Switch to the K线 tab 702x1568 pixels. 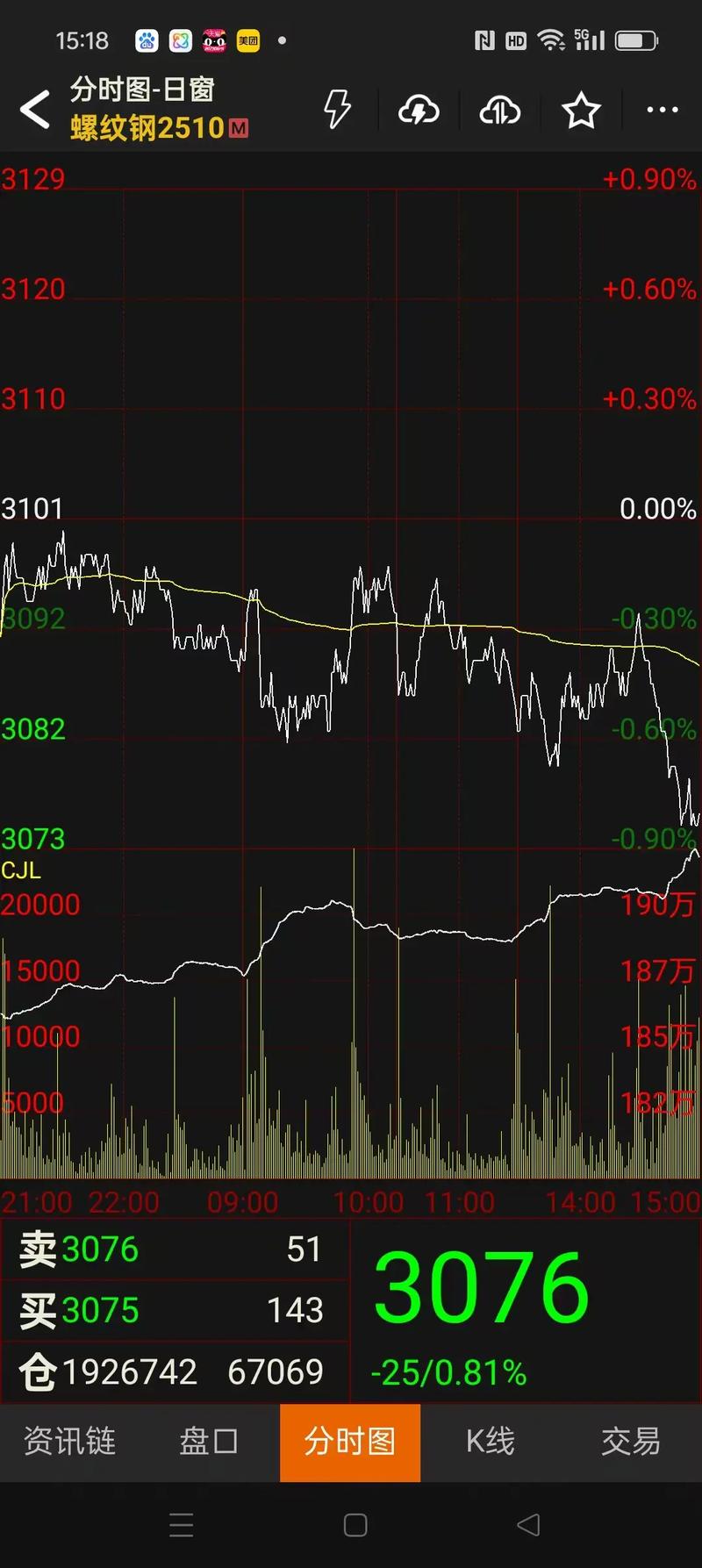tap(490, 1442)
